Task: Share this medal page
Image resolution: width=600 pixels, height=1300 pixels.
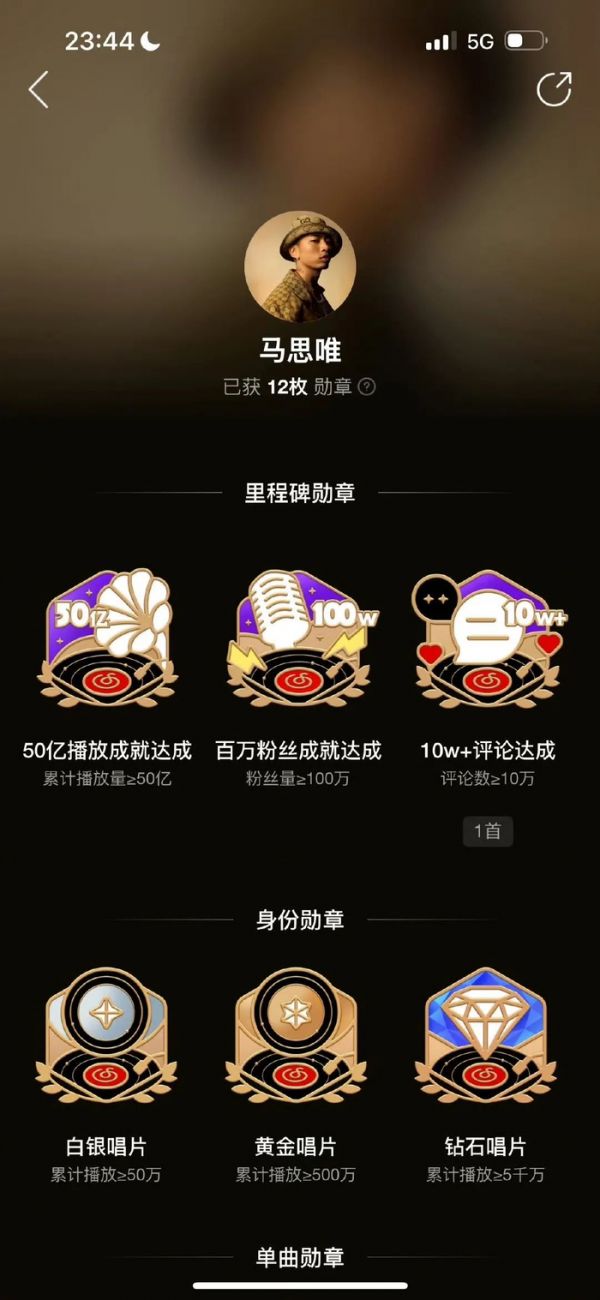Action: (553, 89)
